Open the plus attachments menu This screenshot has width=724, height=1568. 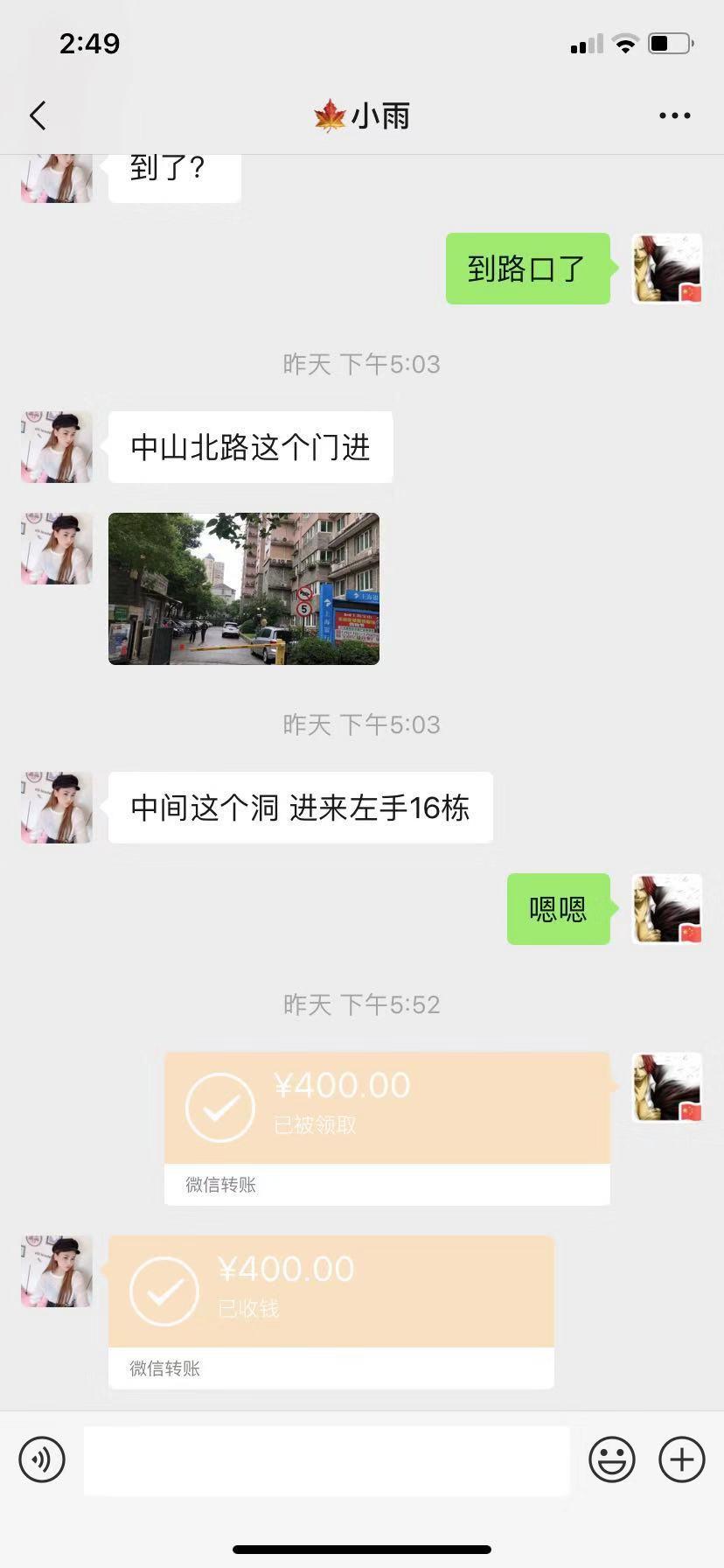[x=681, y=1459]
